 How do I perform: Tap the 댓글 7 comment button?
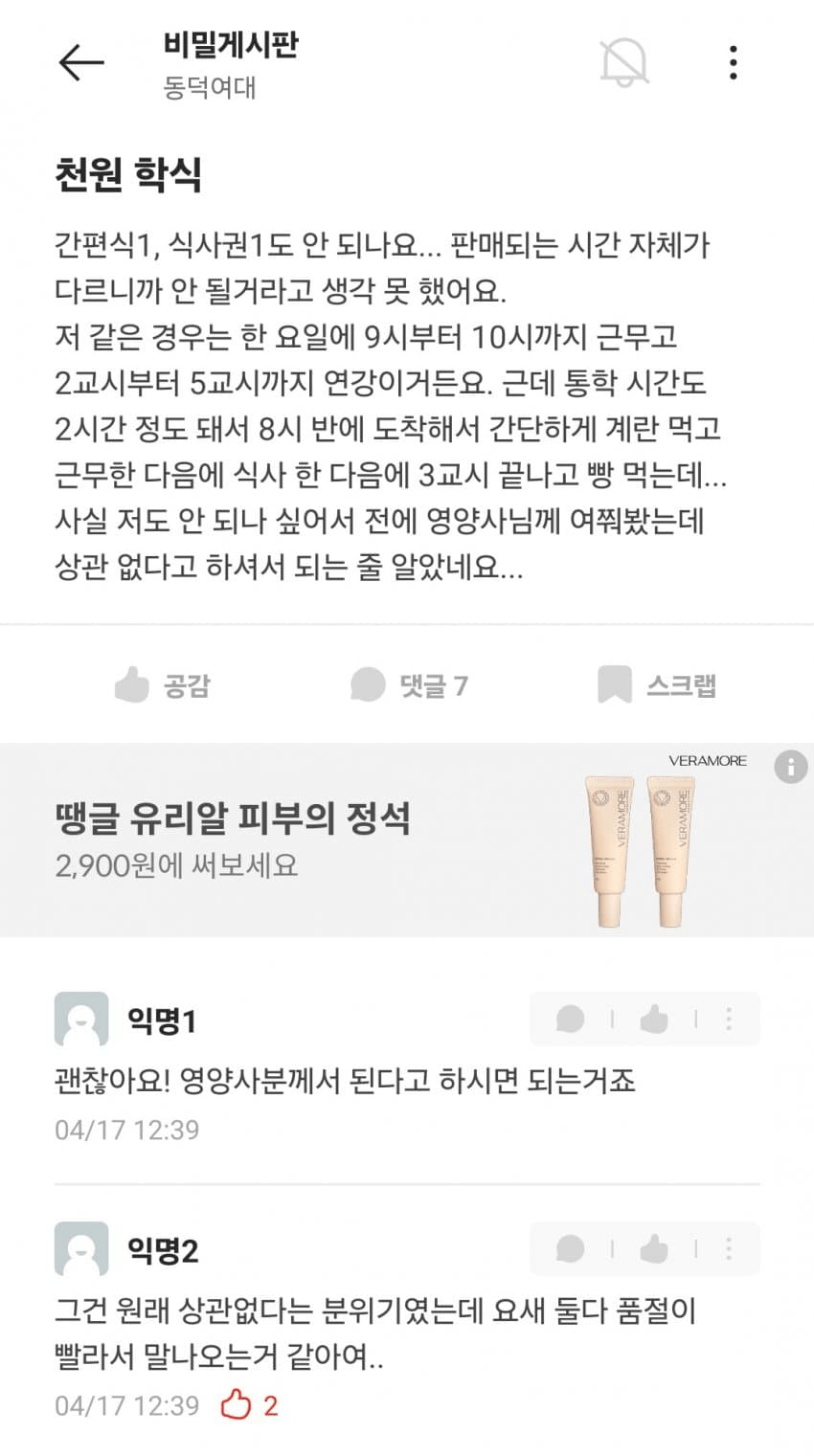[x=409, y=685]
